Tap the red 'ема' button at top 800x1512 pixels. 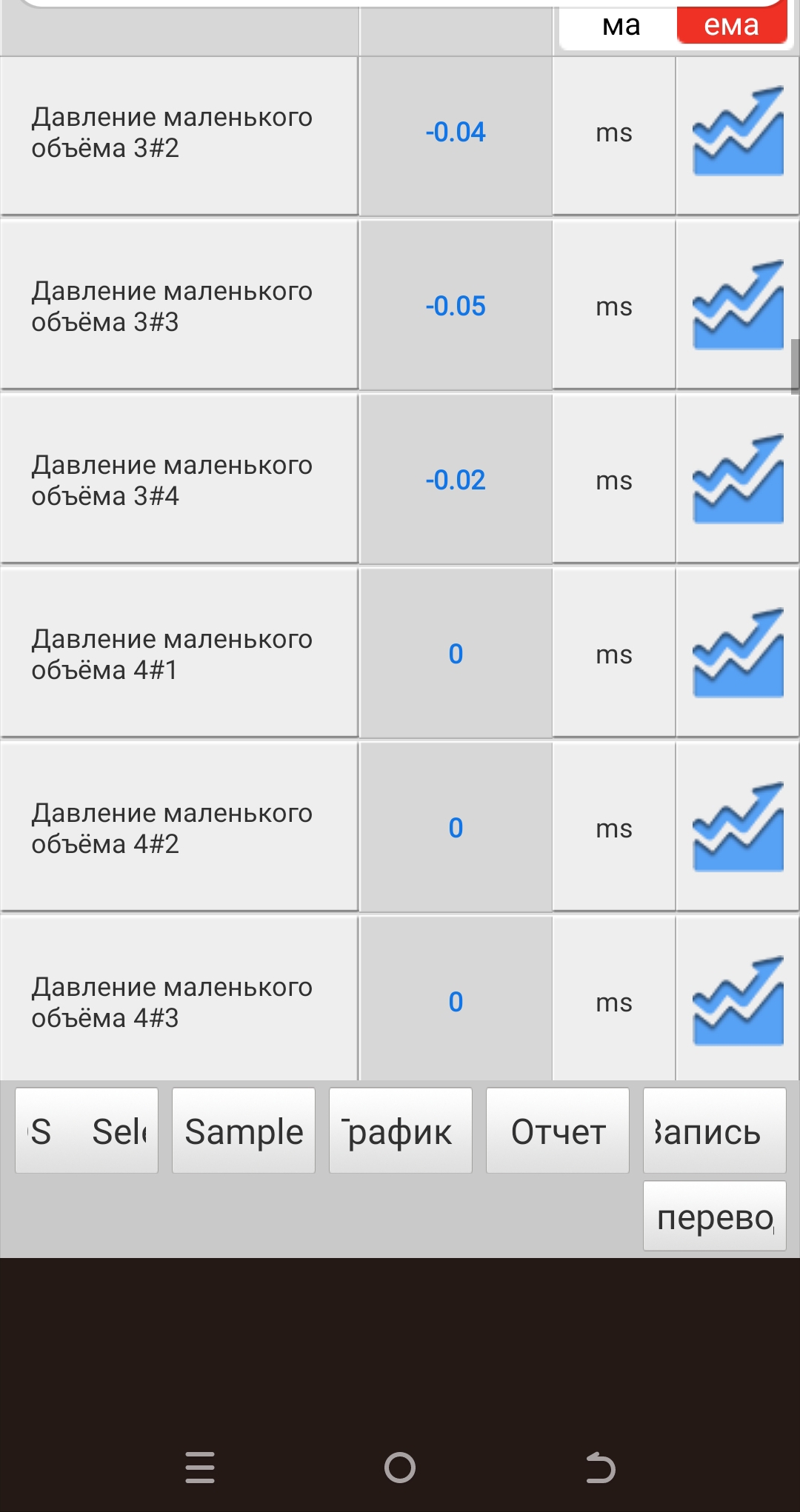731,26
